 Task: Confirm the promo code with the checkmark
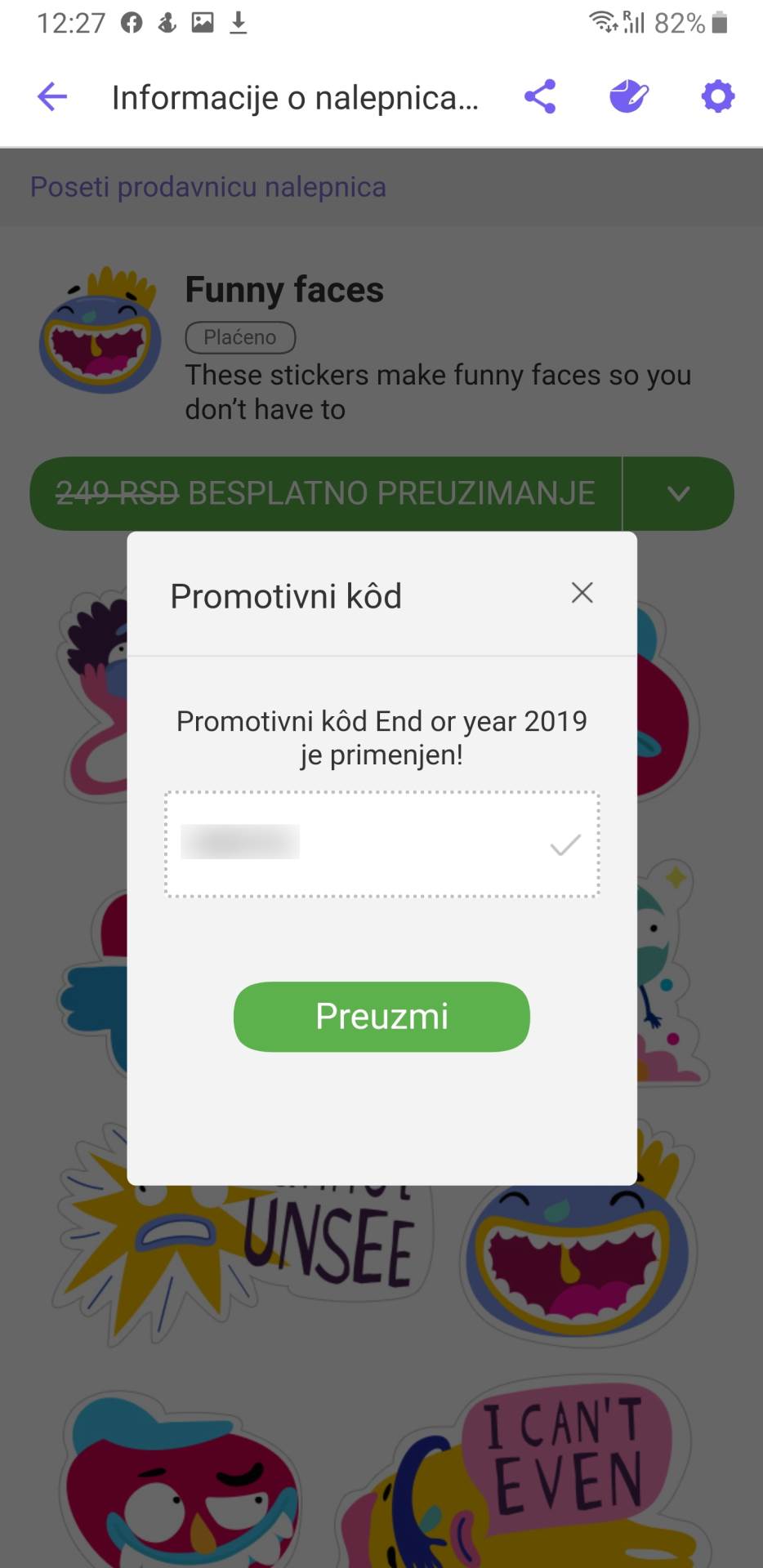coord(565,844)
